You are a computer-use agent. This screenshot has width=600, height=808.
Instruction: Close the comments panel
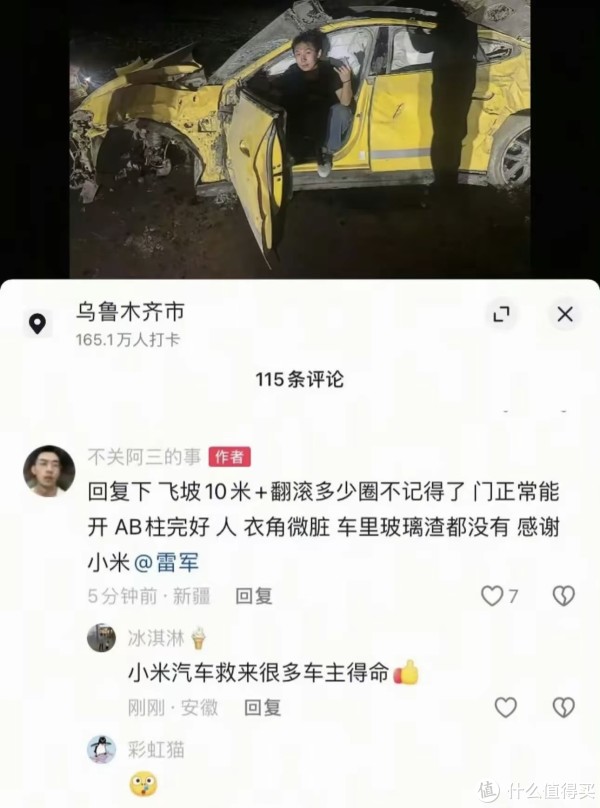(565, 315)
